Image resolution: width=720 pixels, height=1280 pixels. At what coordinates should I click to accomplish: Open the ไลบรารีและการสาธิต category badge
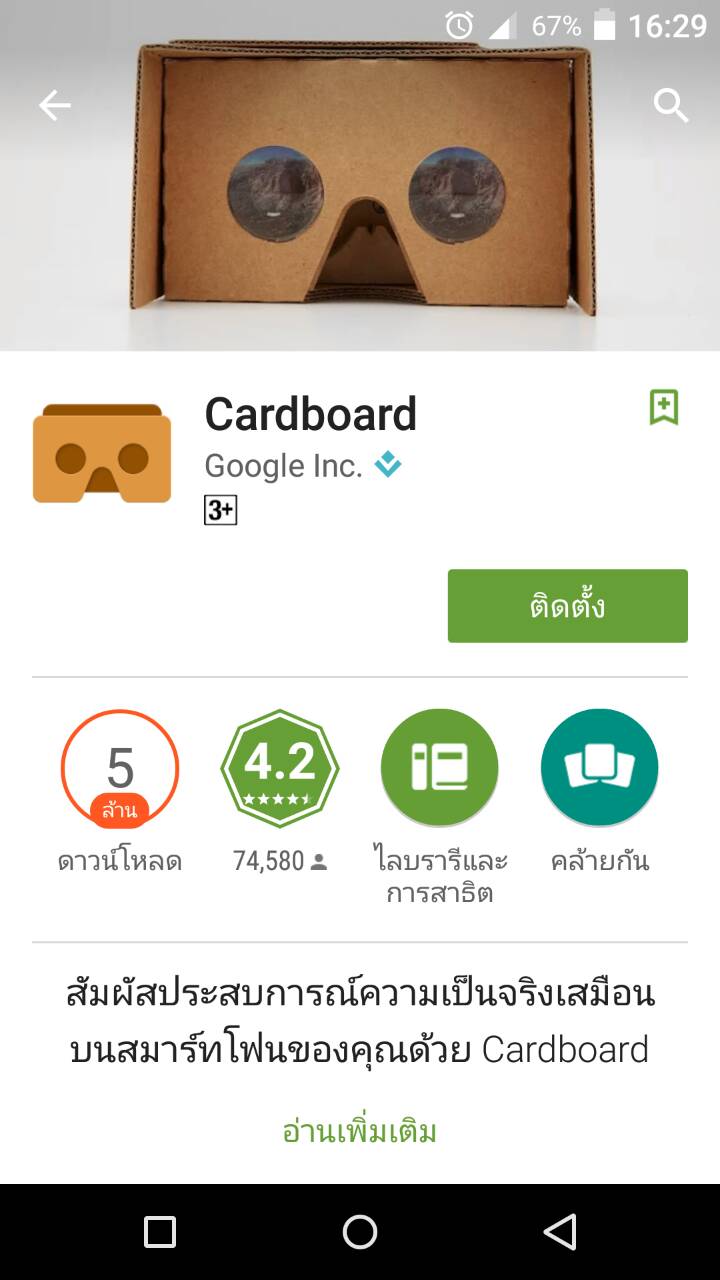point(440,768)
